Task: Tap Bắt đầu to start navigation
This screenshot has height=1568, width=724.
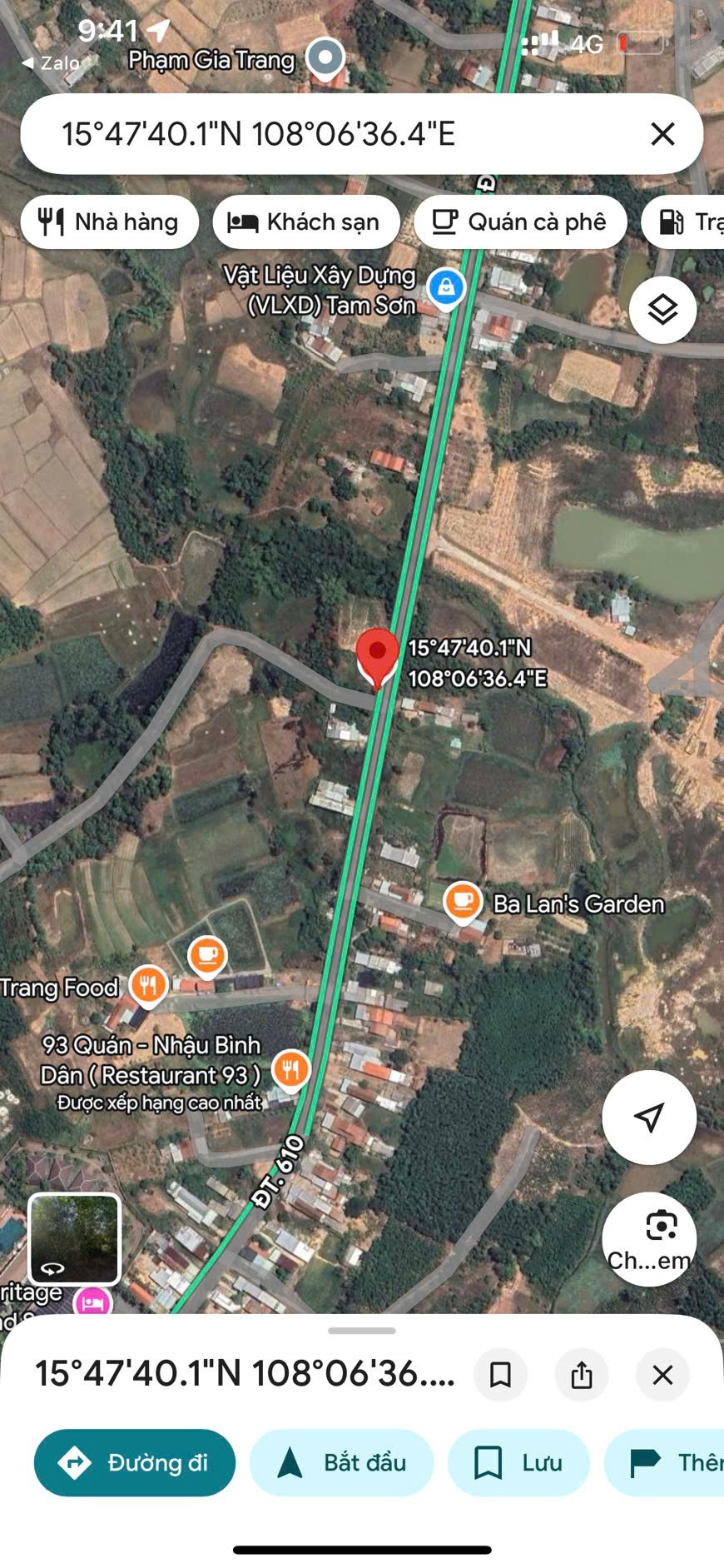Action: [x=342, y=1462]
